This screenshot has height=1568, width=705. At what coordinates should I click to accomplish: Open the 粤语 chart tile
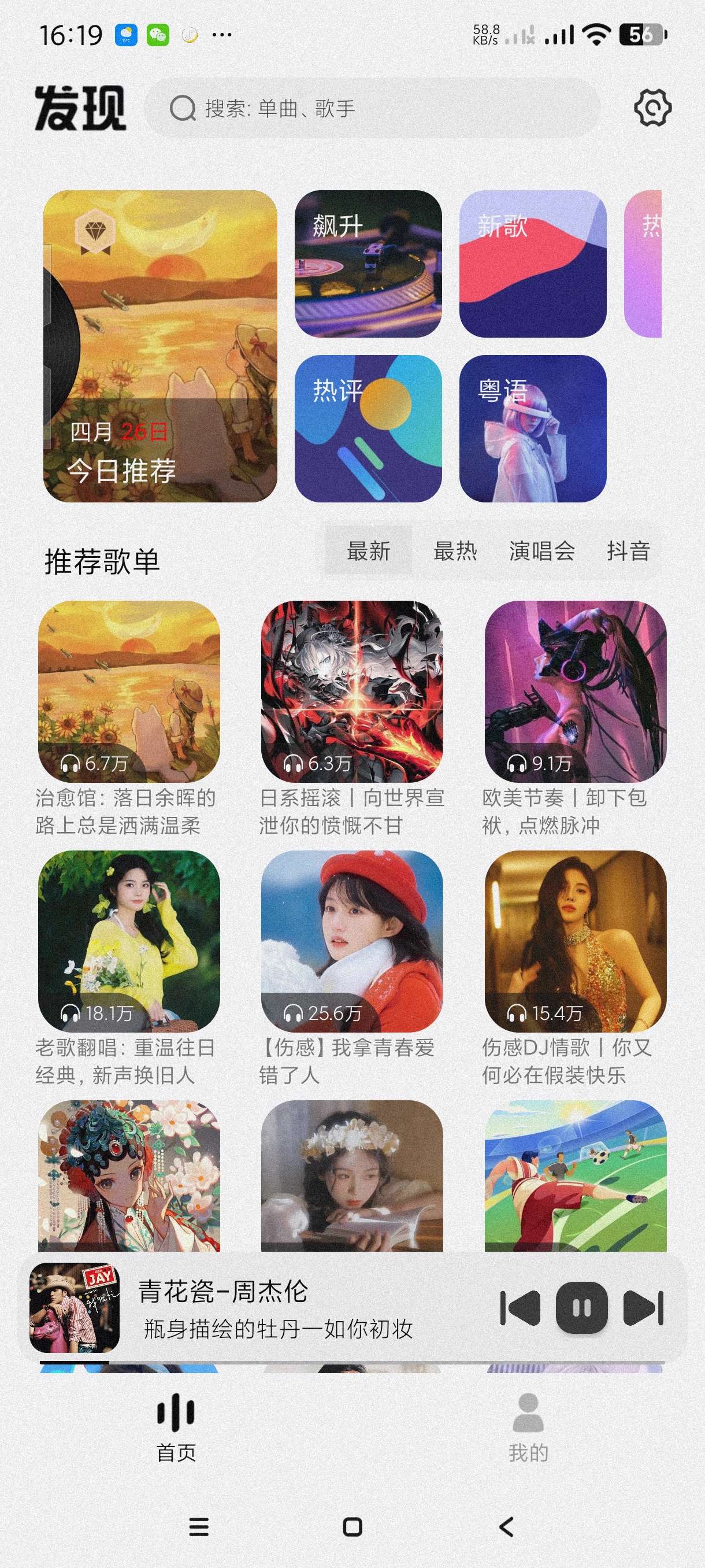[532, 428]
